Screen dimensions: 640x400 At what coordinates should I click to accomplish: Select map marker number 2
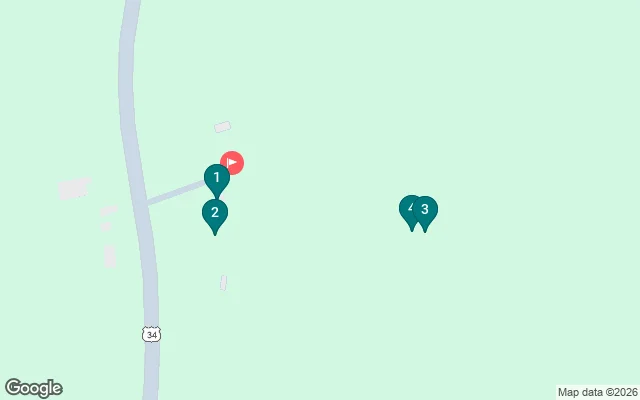214,213
